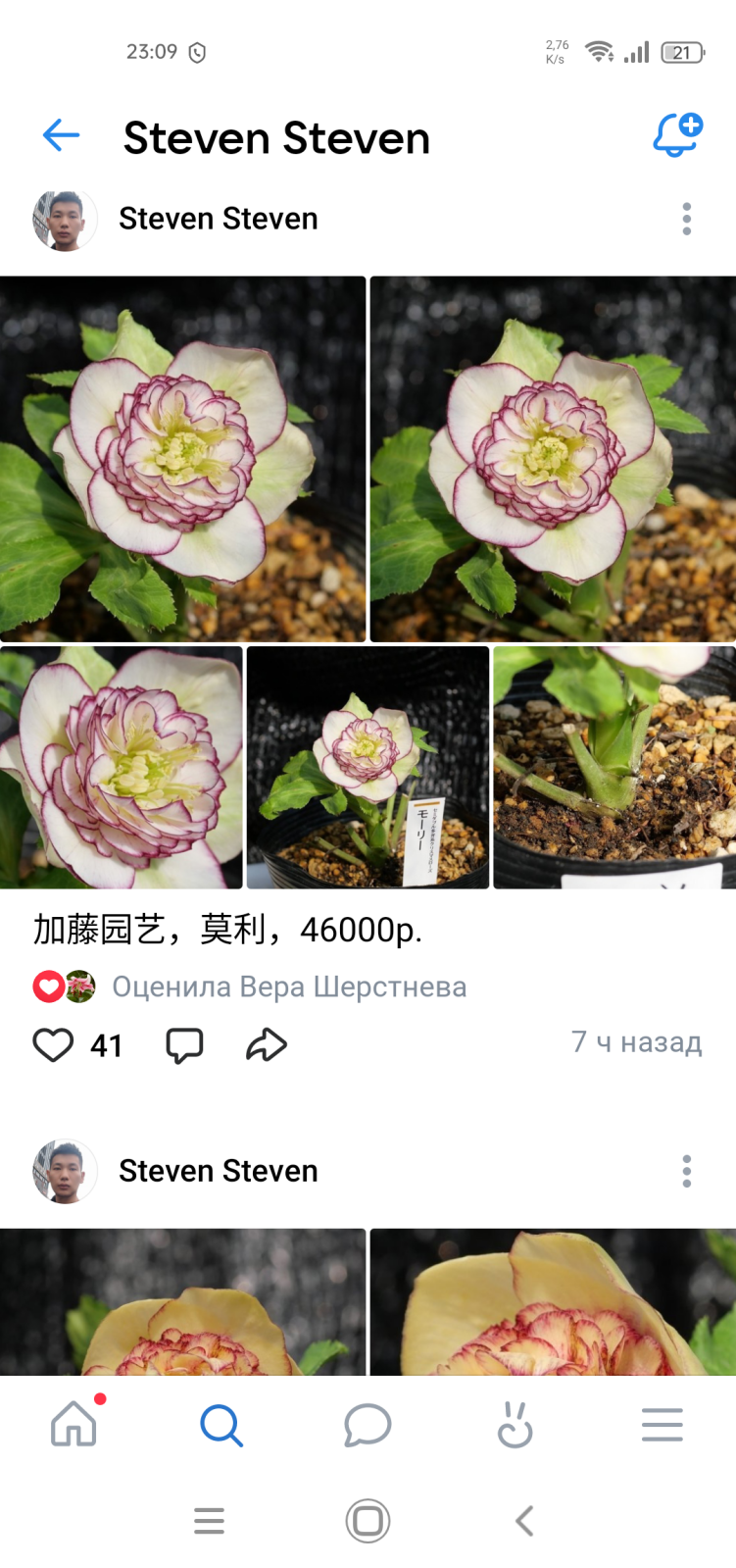Switch to the home feed tab

point(74,1424)
